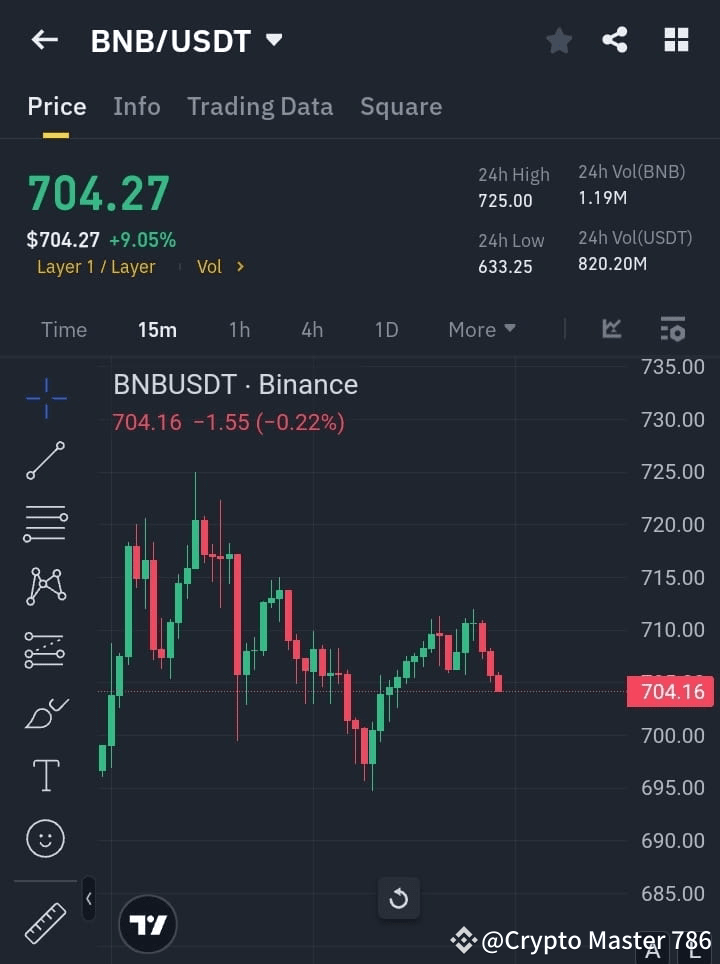Click the 704.16 price label on scale
This screenshot has height=964, width=720.
point(670,690)
